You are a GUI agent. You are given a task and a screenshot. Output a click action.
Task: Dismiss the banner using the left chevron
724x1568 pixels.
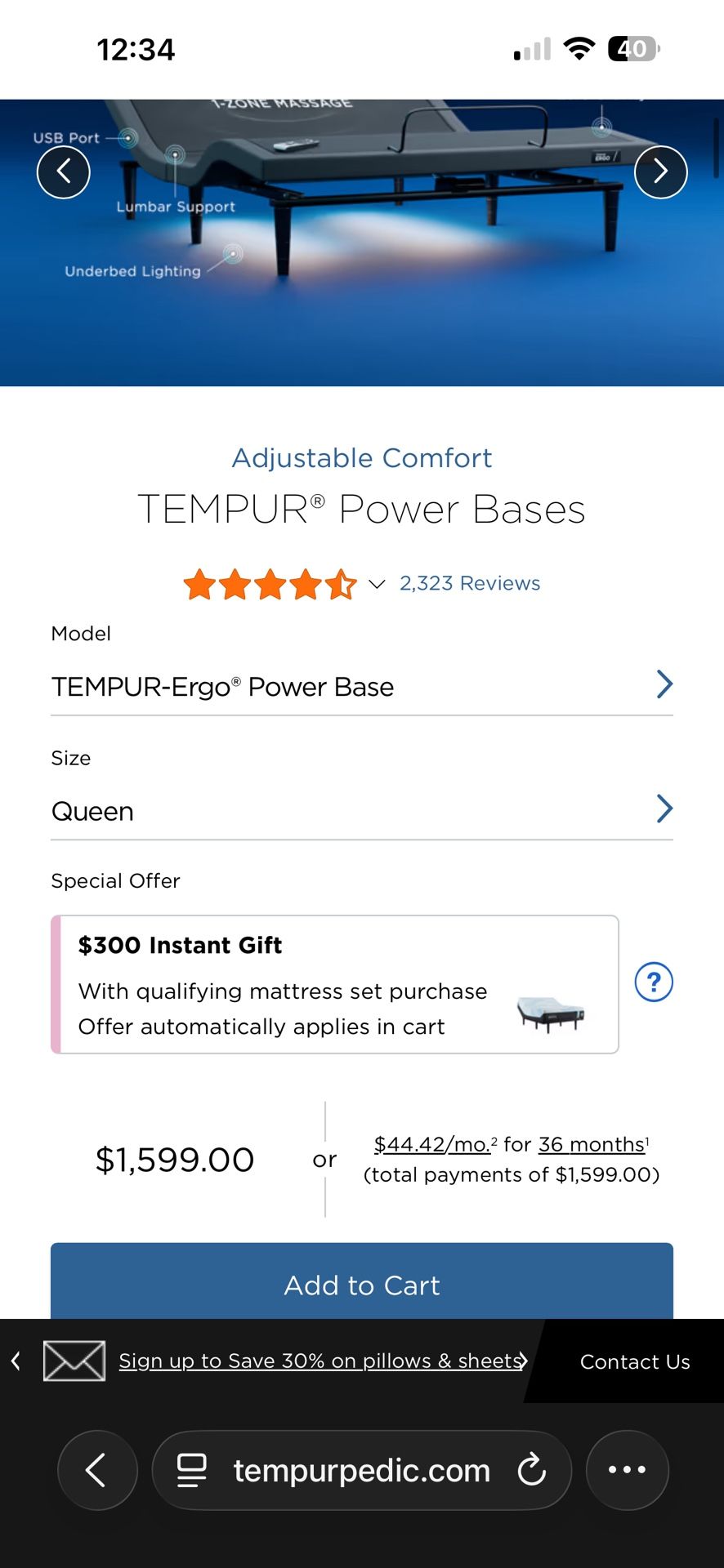pyautogui.click(x=16, y=1361)
